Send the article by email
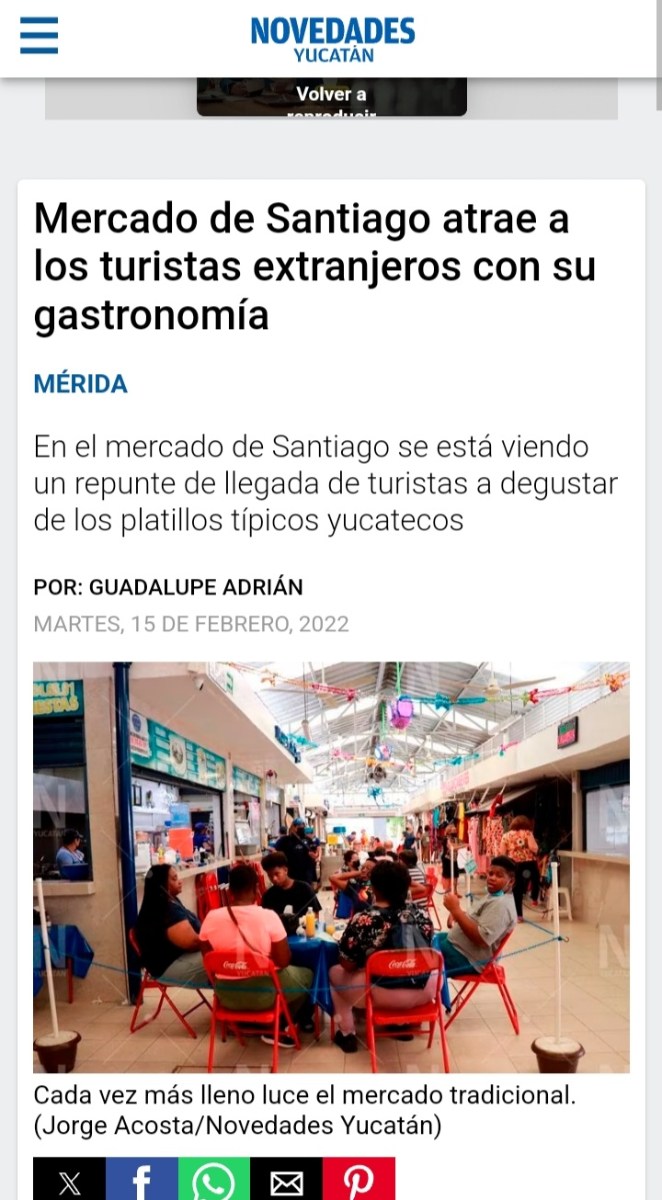Screen dimensions: 662x1200 (286, 1180)
